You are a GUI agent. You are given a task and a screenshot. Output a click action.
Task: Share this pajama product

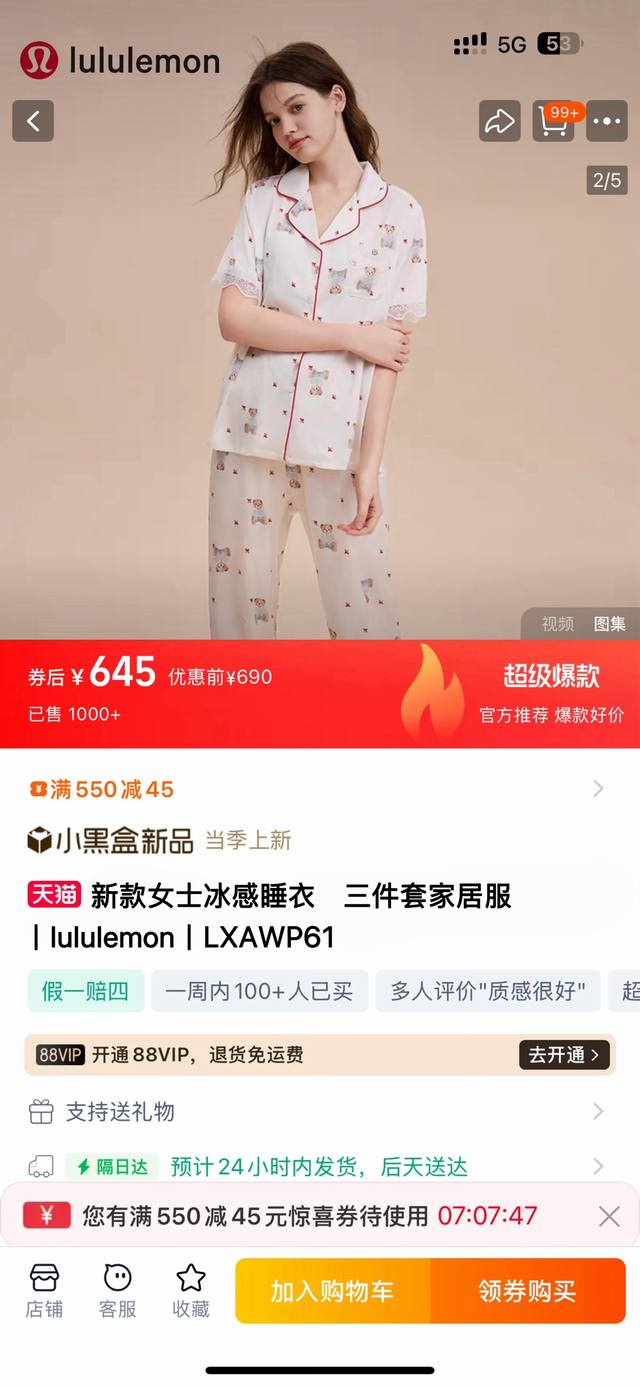point(499,122)
